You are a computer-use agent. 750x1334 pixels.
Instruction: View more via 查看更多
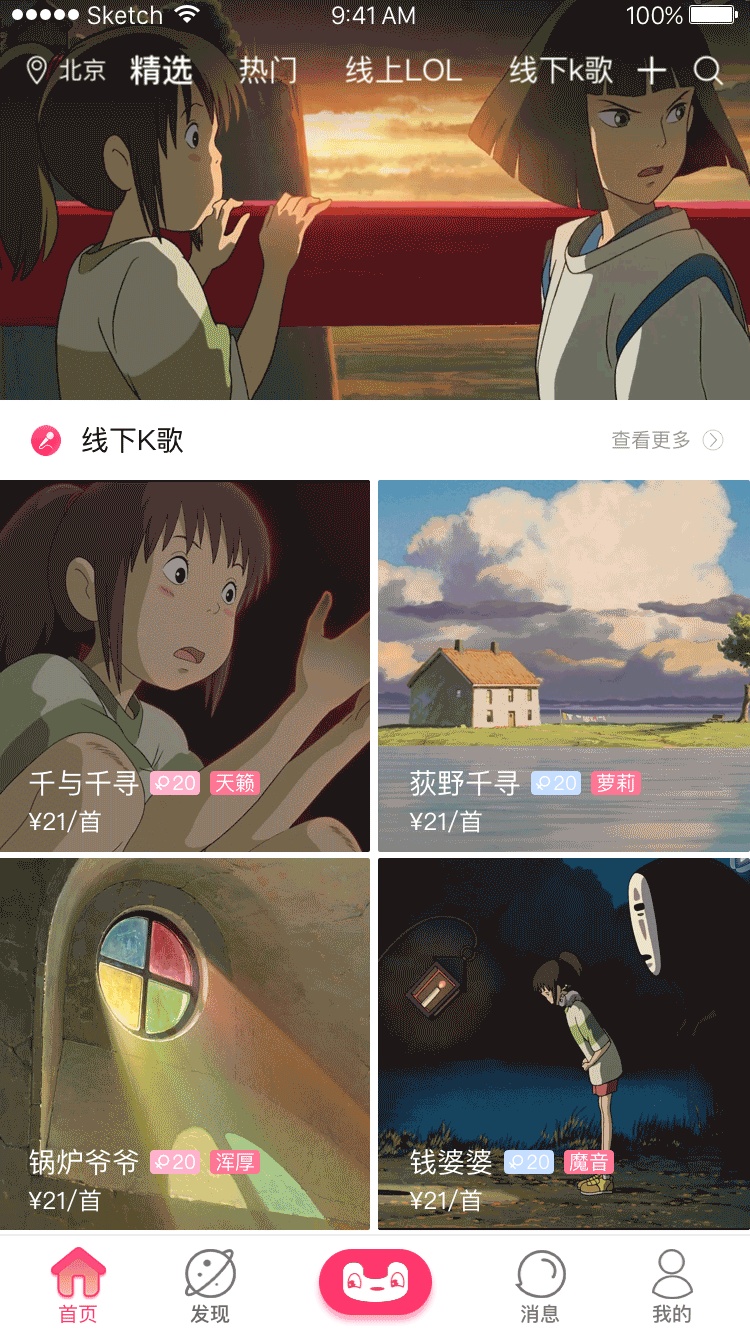click(x=666, y=440)
